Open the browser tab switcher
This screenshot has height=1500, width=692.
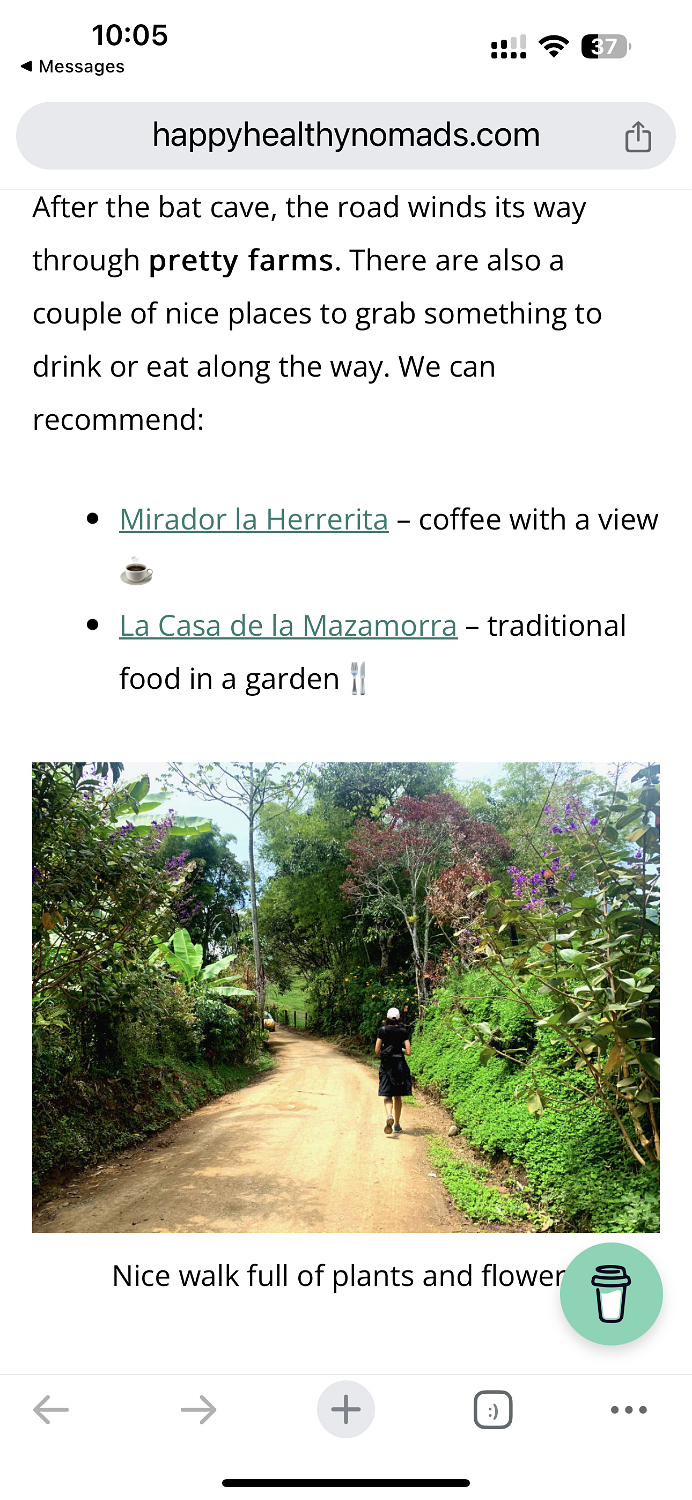tap(492, 1410)
